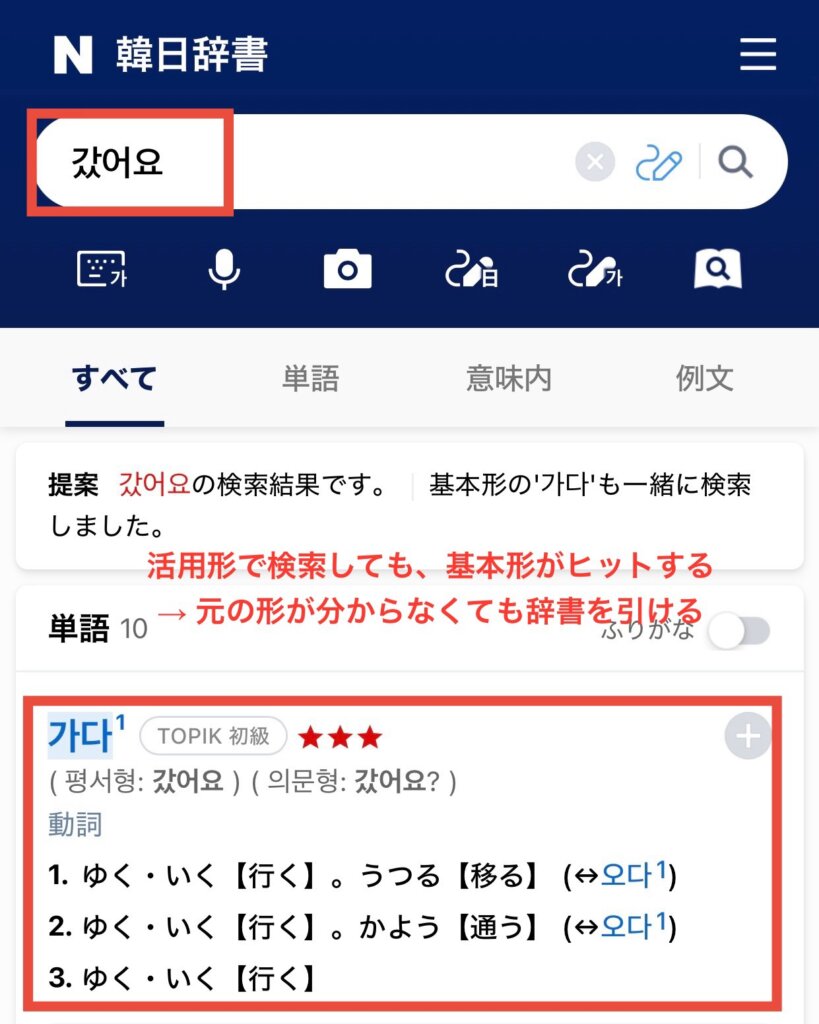Image resolution: width=819 pixels, height=1024 pixels.
Task: Open the hamburger menu
Action: click(x=757, y=53)
